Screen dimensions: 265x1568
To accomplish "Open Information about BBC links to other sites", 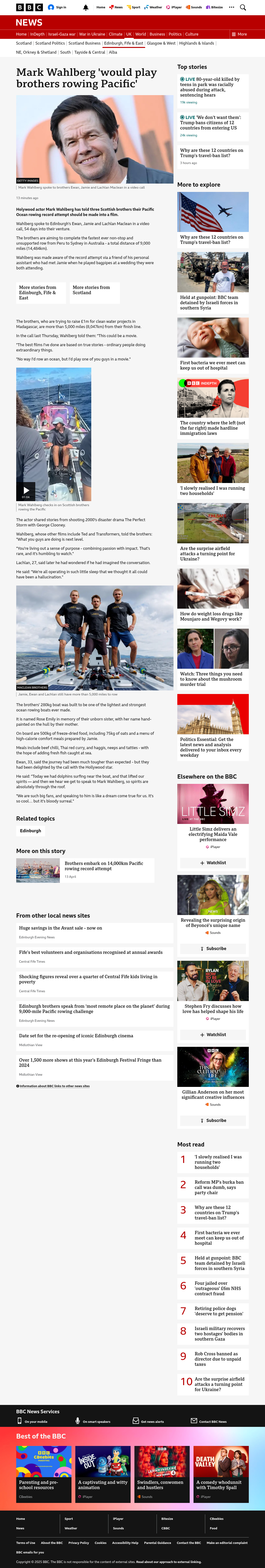I will coord(53,1086).
